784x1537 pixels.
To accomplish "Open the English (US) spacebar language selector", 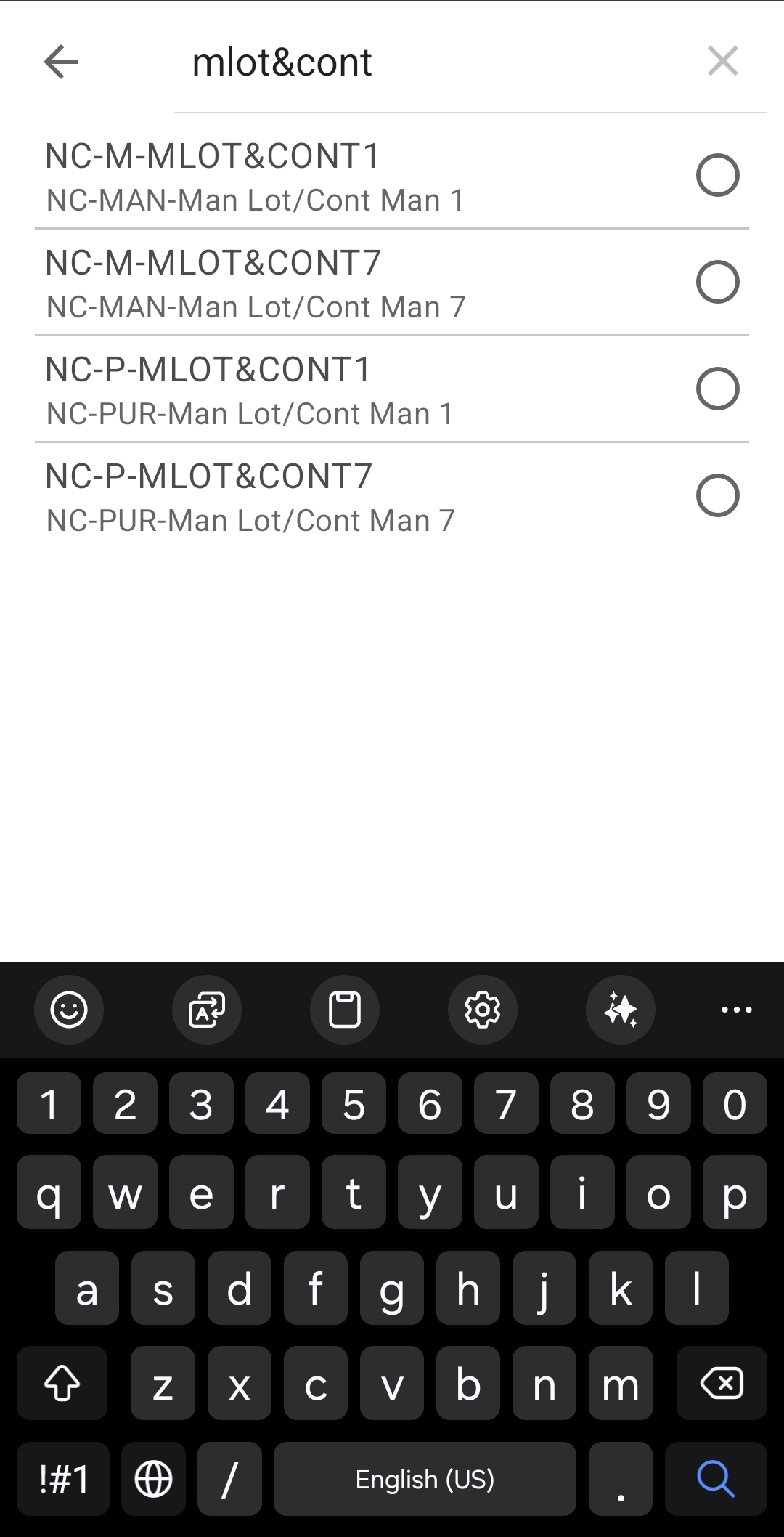I will coord(425,1480).
